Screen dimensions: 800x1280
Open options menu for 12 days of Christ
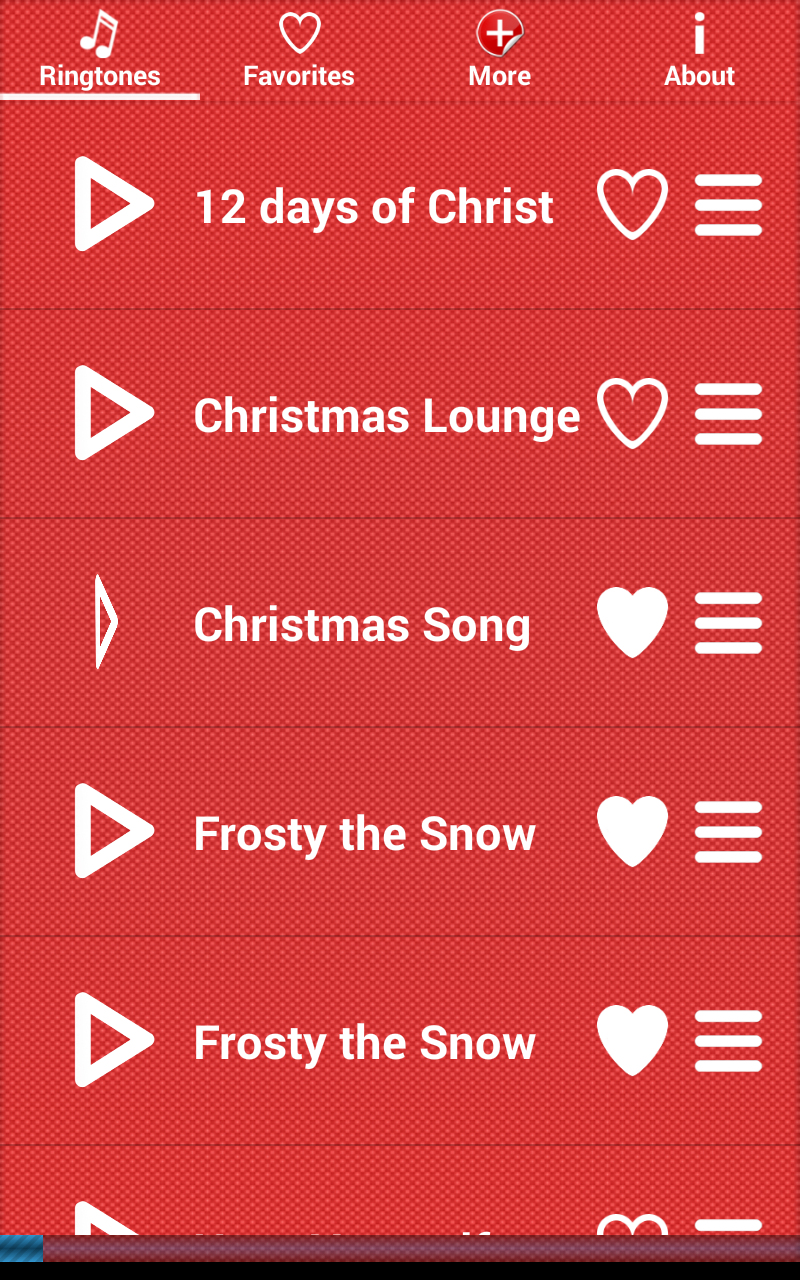[728, 205]
